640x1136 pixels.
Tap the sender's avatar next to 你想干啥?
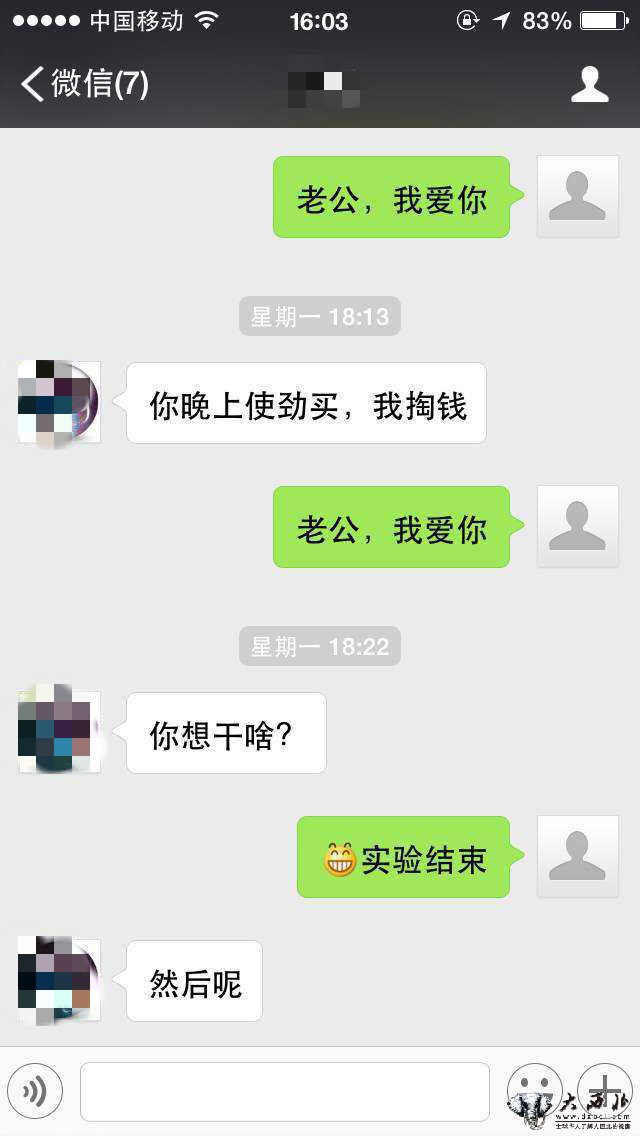(59, 731)
